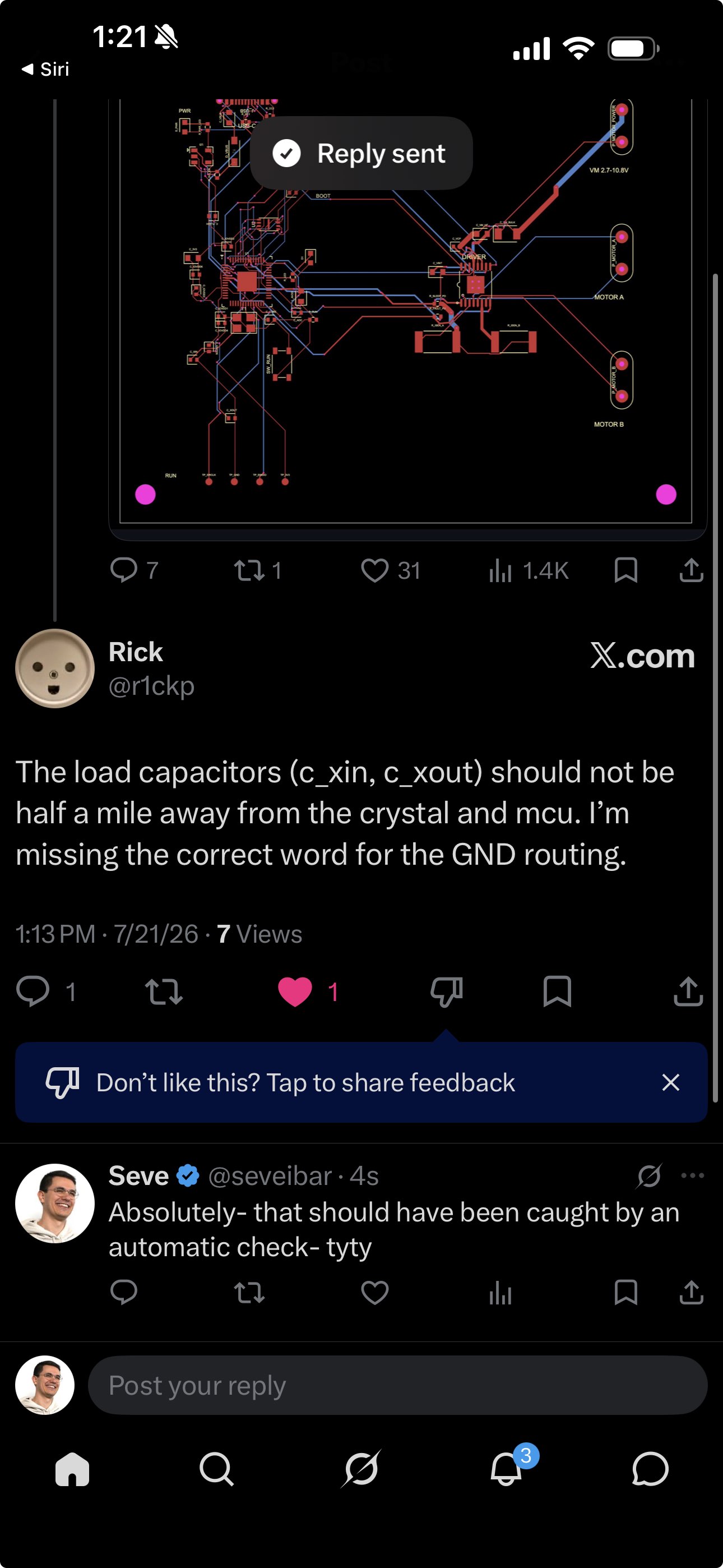Focus the Post your reply field
Screen dimensions: 723x1568
pos(397,1385)
